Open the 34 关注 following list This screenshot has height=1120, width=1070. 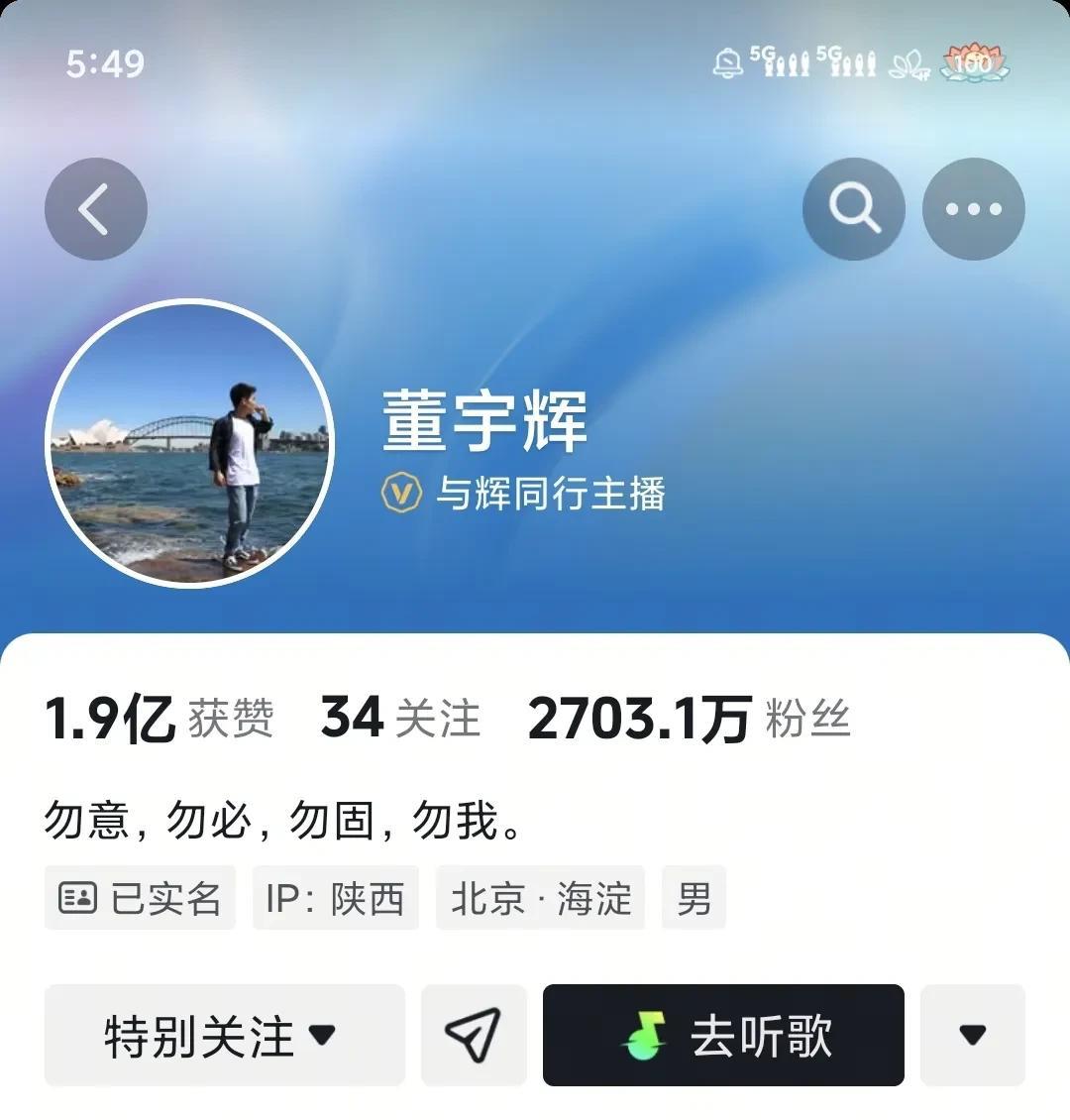click(400, 718)
